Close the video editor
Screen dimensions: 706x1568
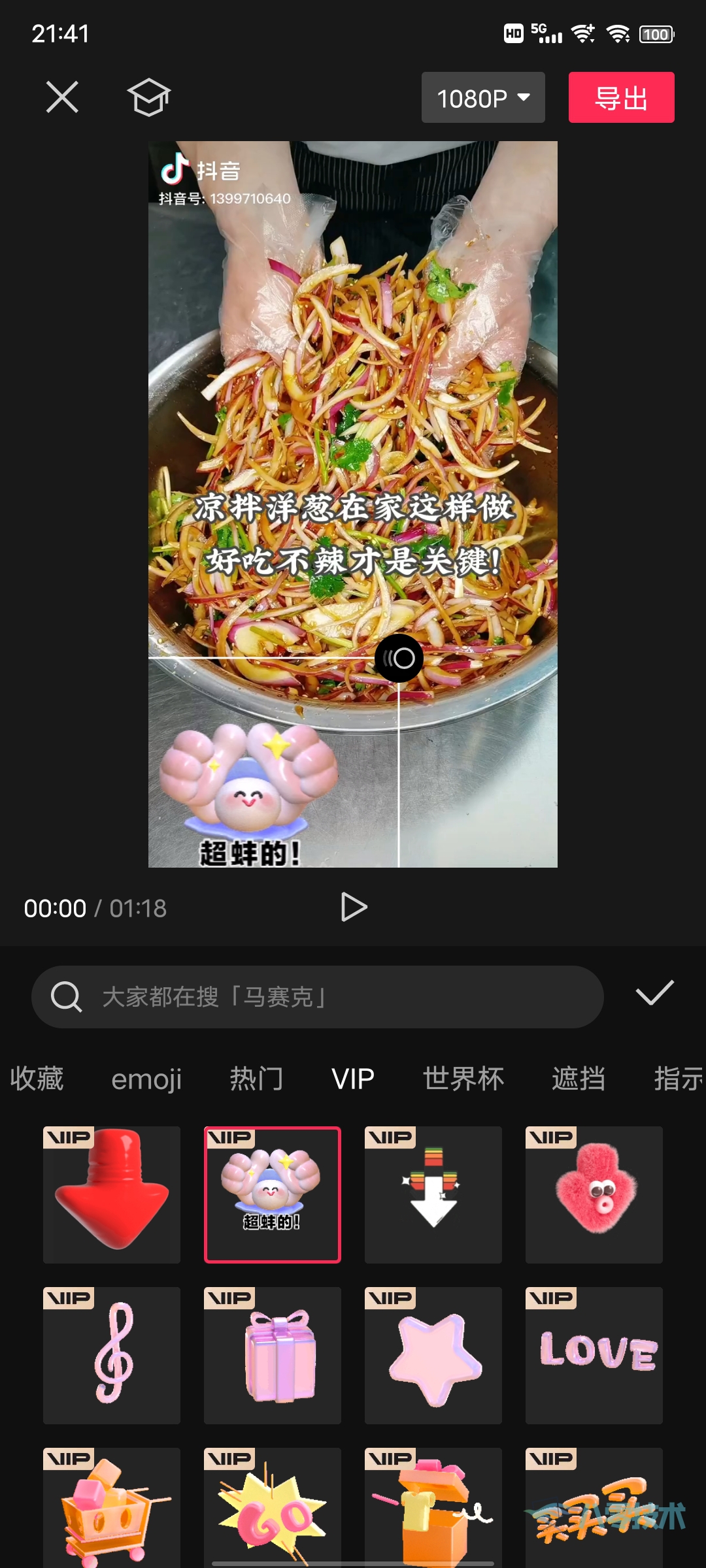pos(62,97)
